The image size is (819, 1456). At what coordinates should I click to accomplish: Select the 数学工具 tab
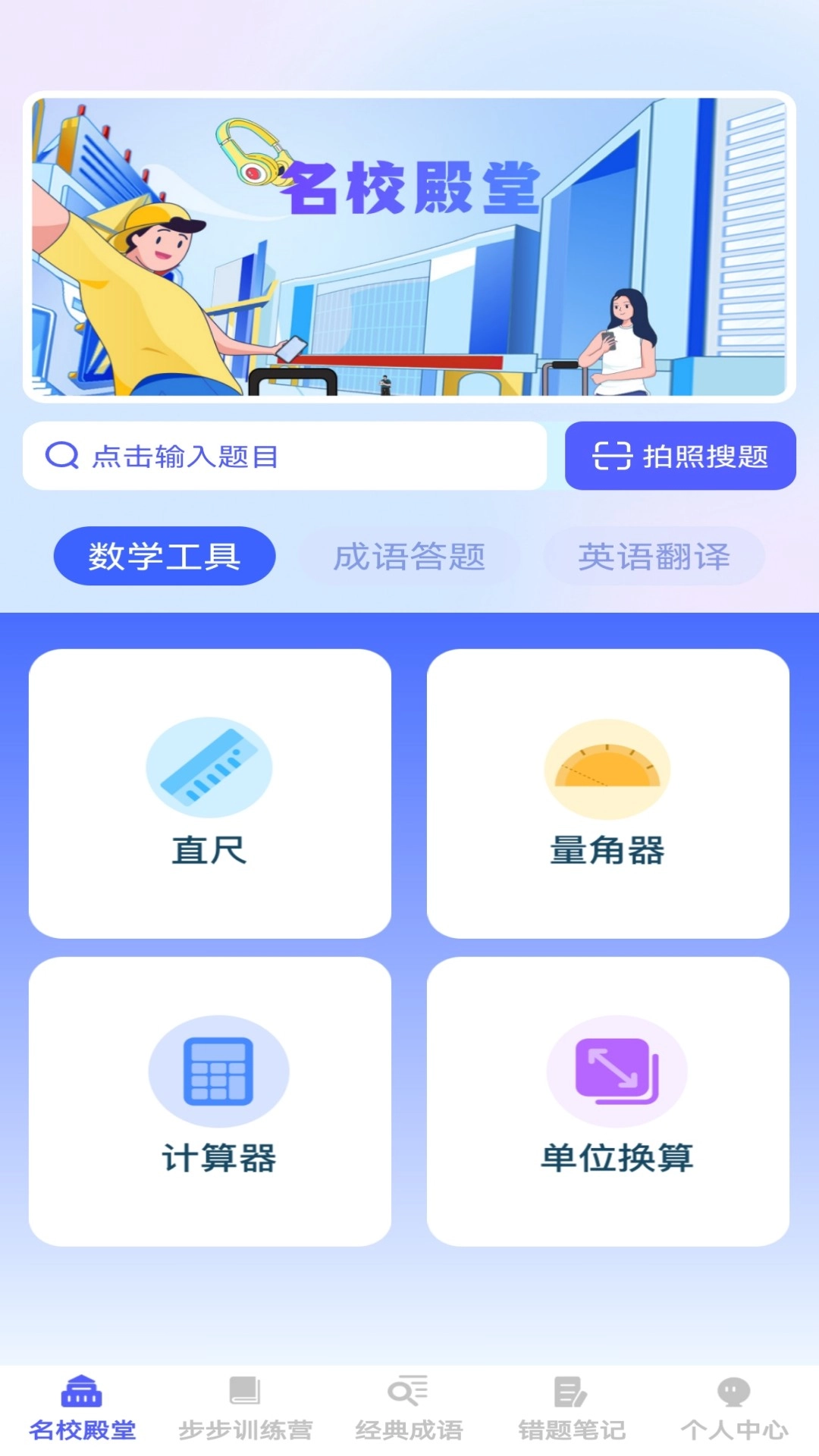[164, 556]
